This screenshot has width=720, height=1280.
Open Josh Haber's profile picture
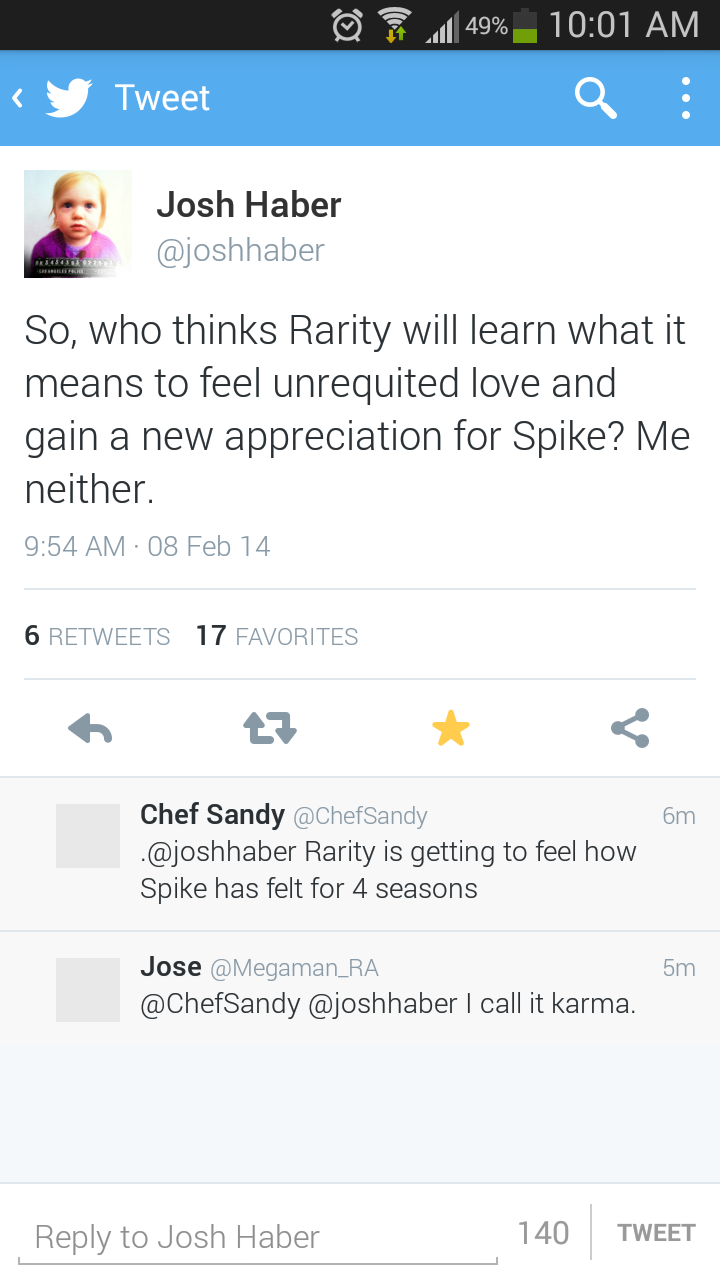pyautogui.click(x=78, y=224)
